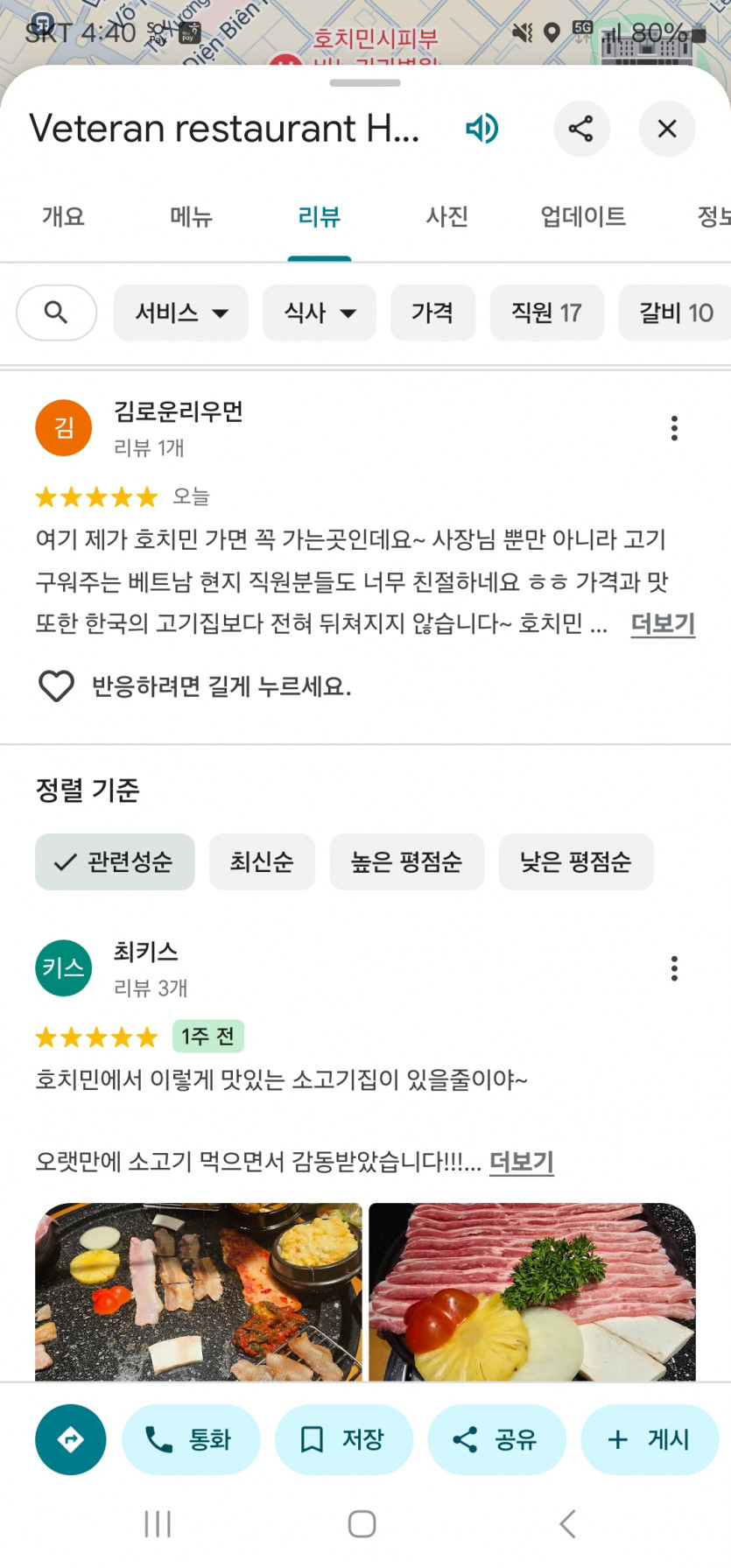This screenshot has height=1568, width=731.
Task: Open the 사진 tab
Action: click(x=446, y=216)
